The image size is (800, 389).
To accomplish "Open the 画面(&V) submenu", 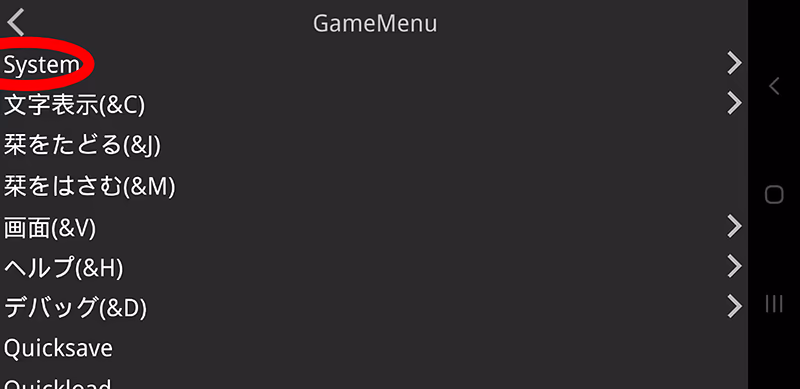I will tap(374, 227).
